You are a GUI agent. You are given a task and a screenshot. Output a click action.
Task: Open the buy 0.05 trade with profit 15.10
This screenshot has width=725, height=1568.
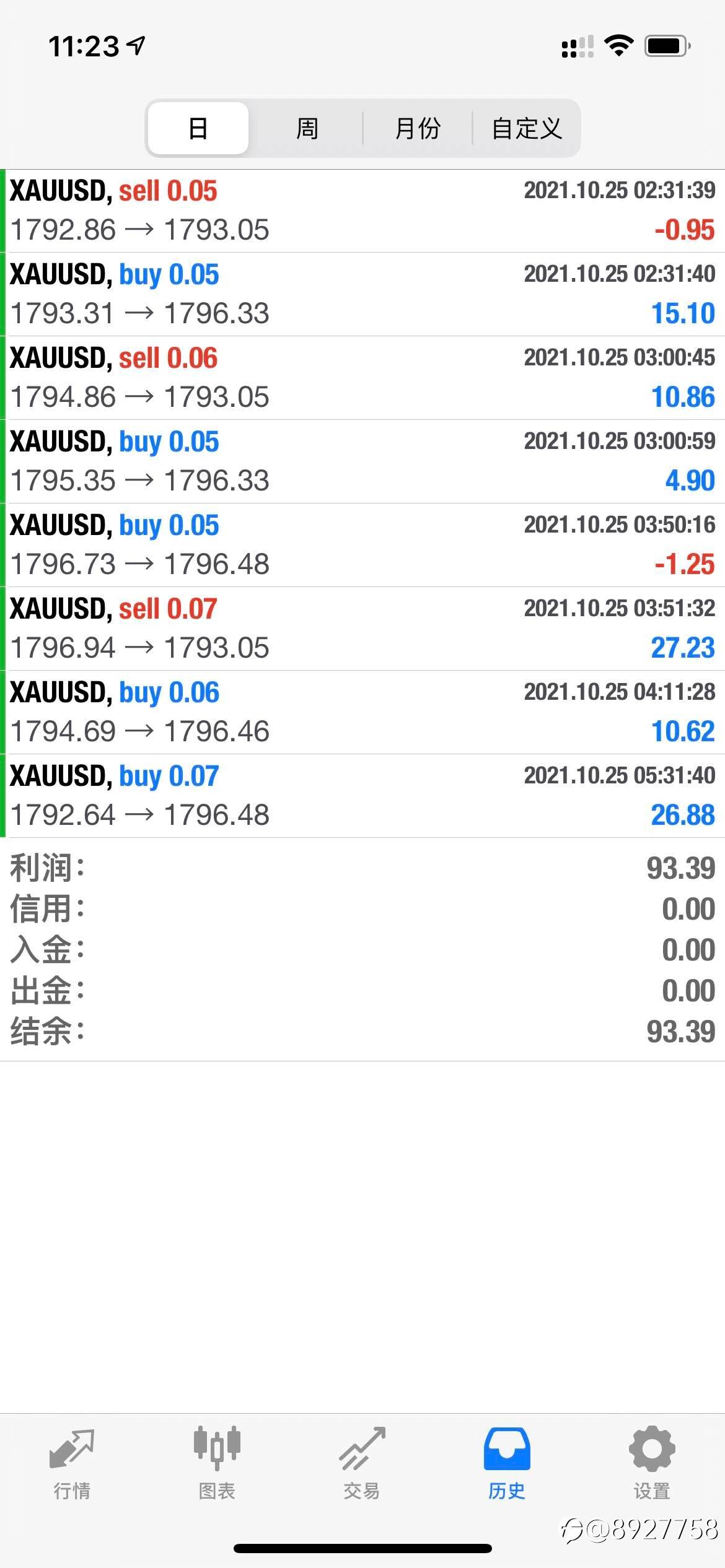pyautogui.click(x=362, y=294)
